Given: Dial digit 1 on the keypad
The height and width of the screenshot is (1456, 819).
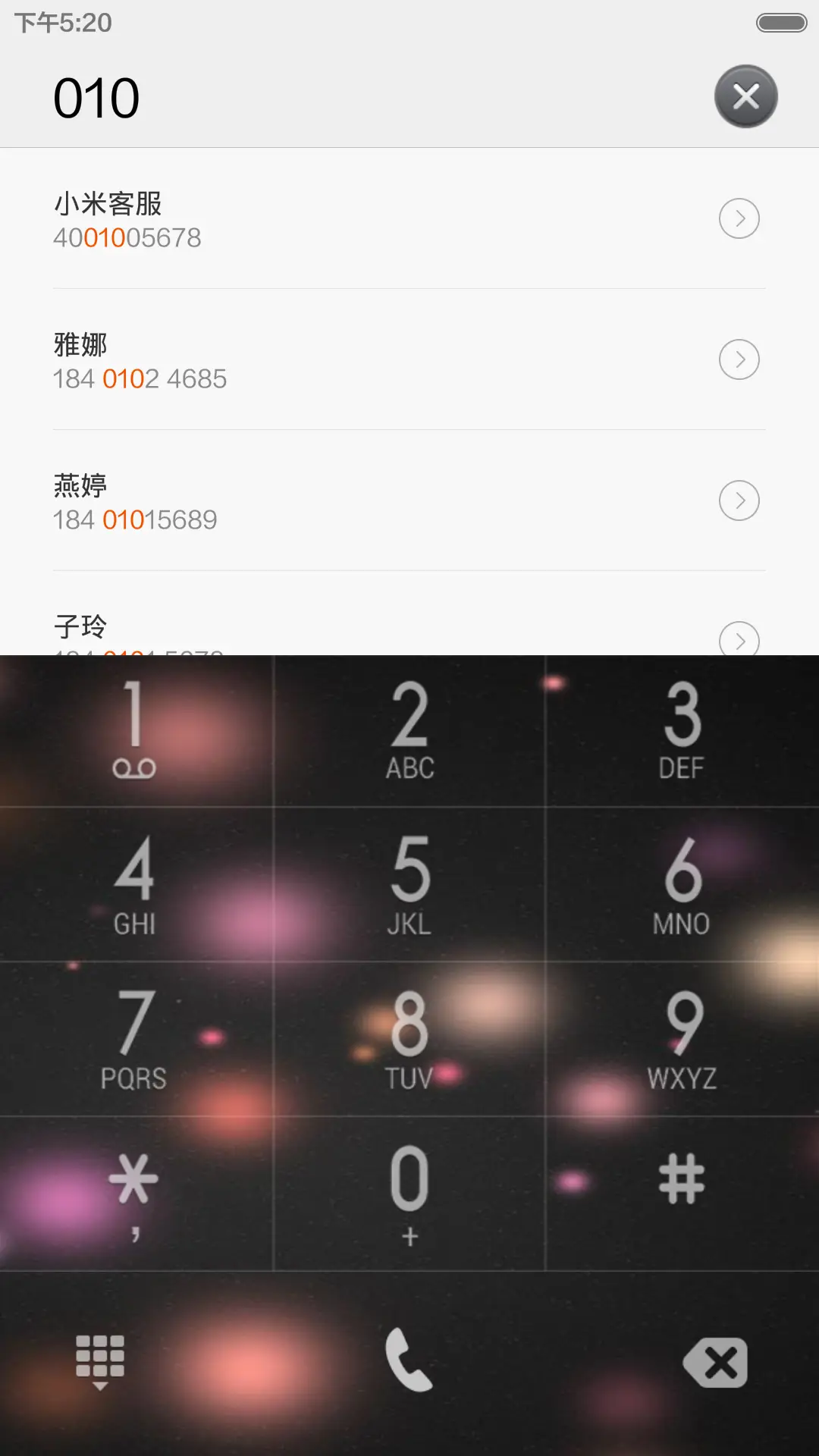Looking at the screenshot, I should click(x=135, y=730).
